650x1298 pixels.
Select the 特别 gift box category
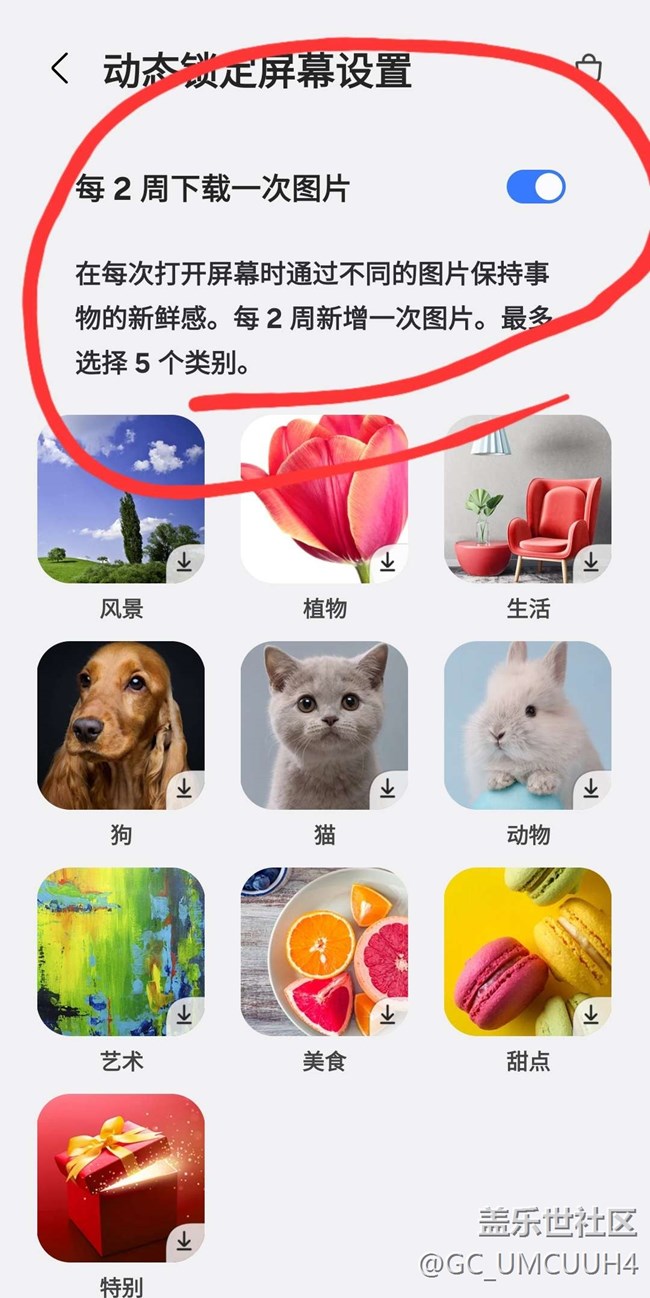point(121,1177)
